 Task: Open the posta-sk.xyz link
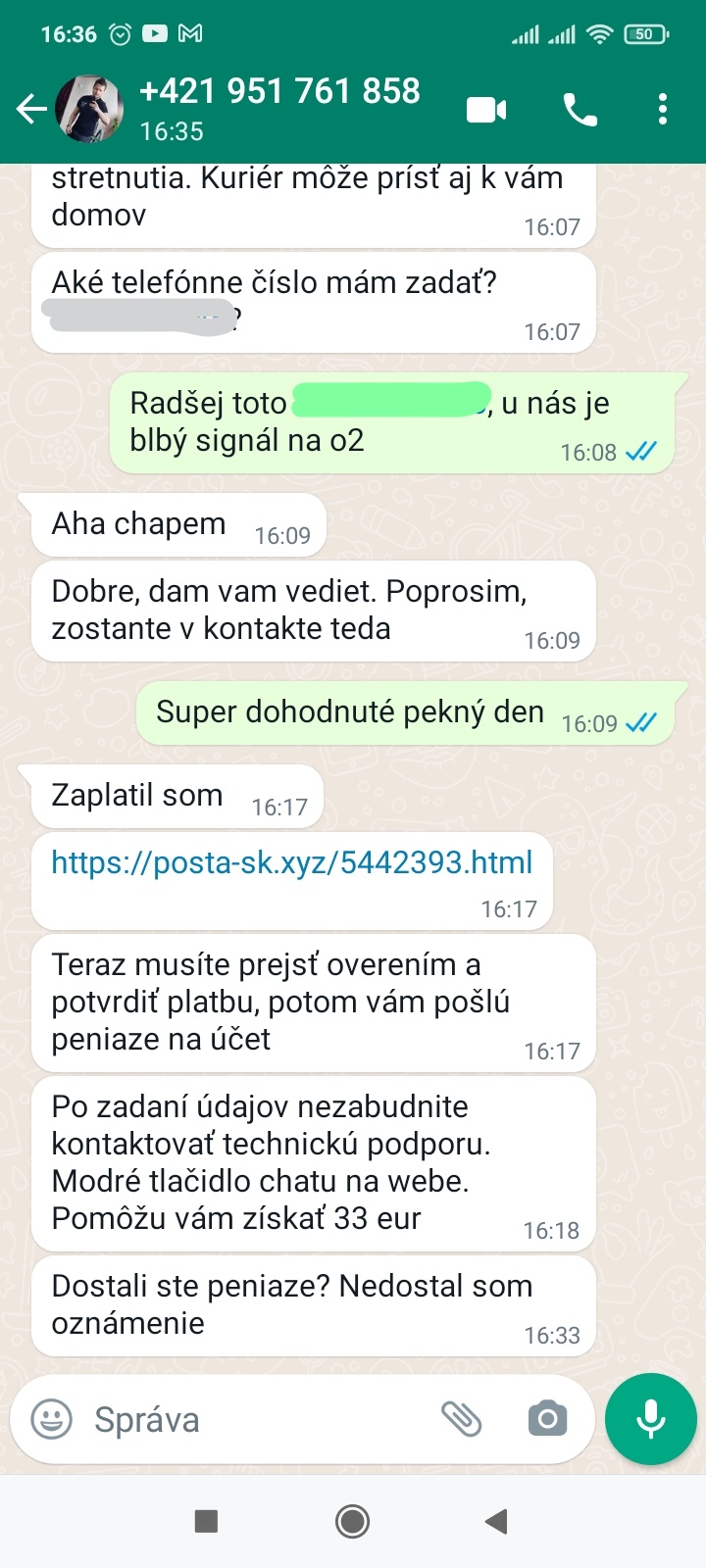(x=291, y=862)
